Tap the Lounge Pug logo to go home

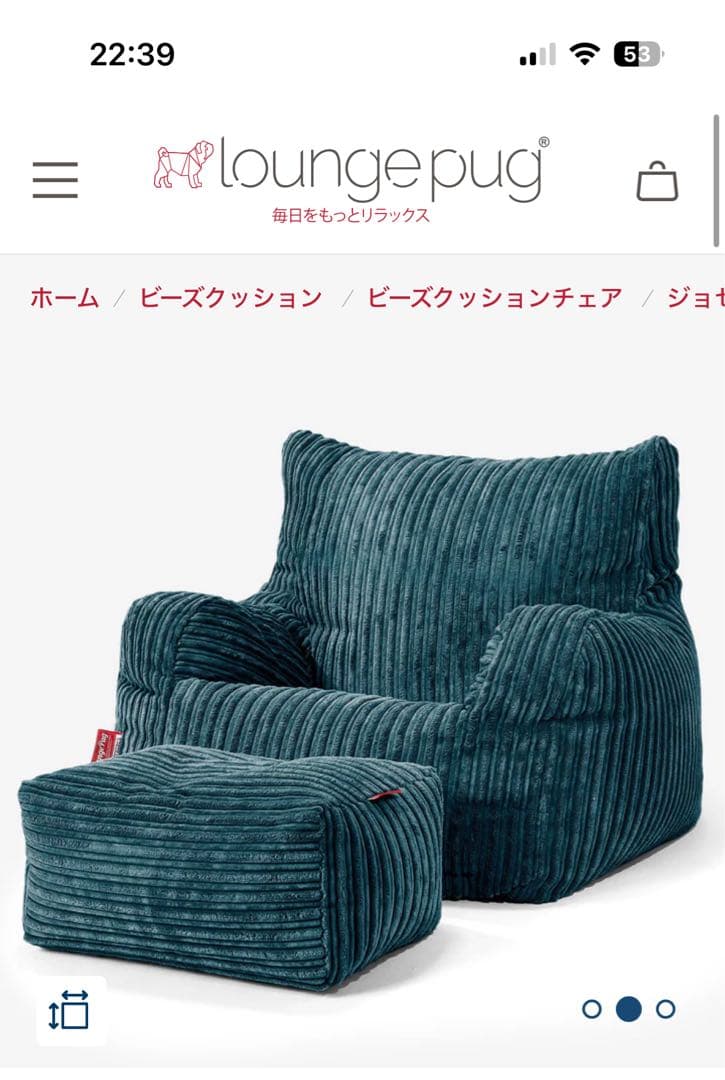pos(352,170)
